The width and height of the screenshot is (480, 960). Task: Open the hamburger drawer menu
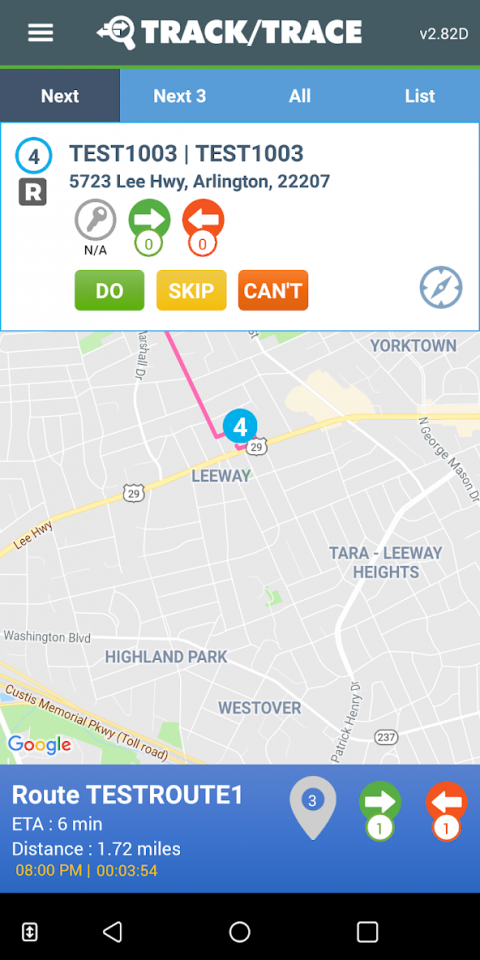(40, 33)
